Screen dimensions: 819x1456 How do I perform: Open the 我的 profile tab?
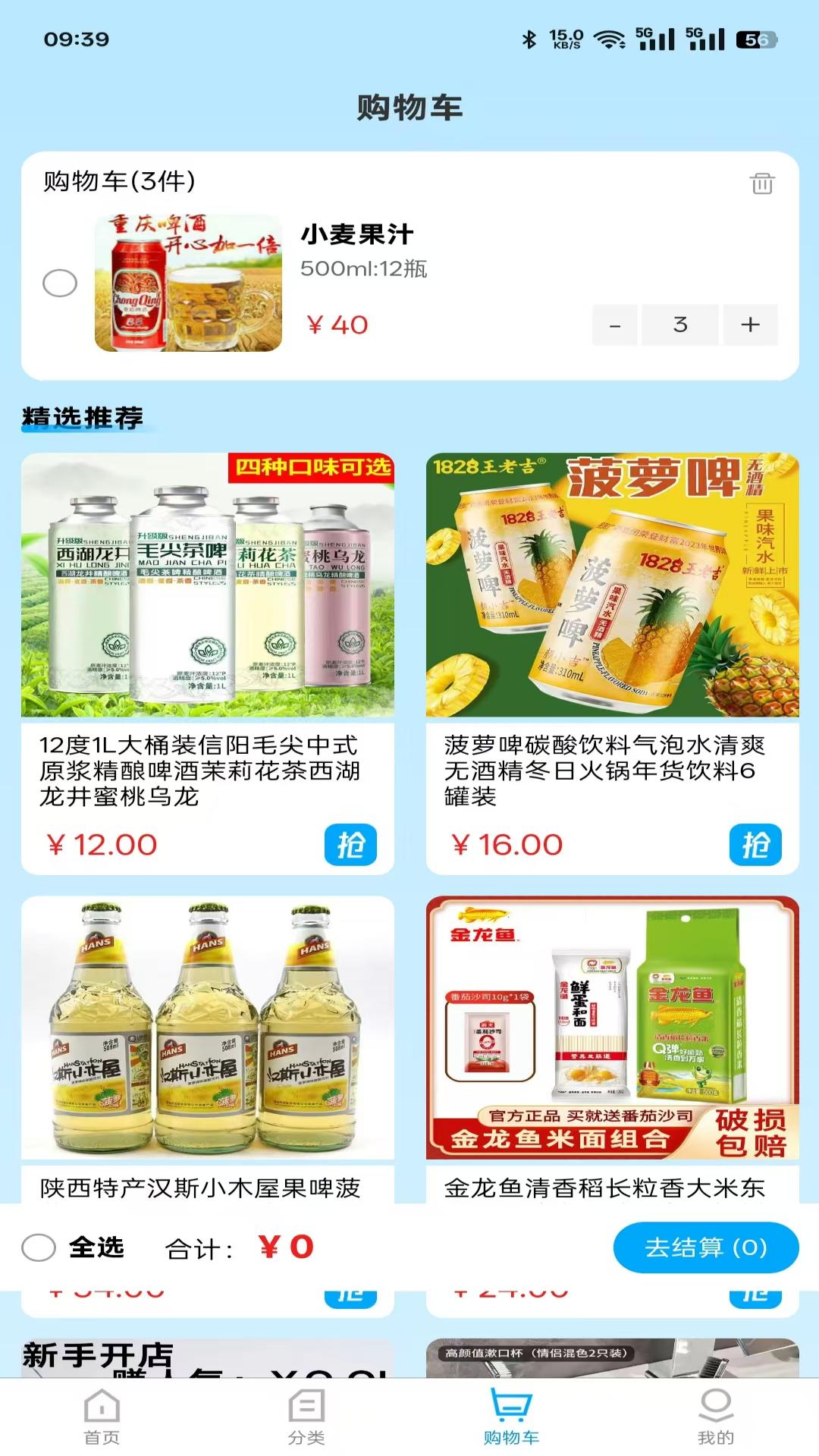[715, 1417]
